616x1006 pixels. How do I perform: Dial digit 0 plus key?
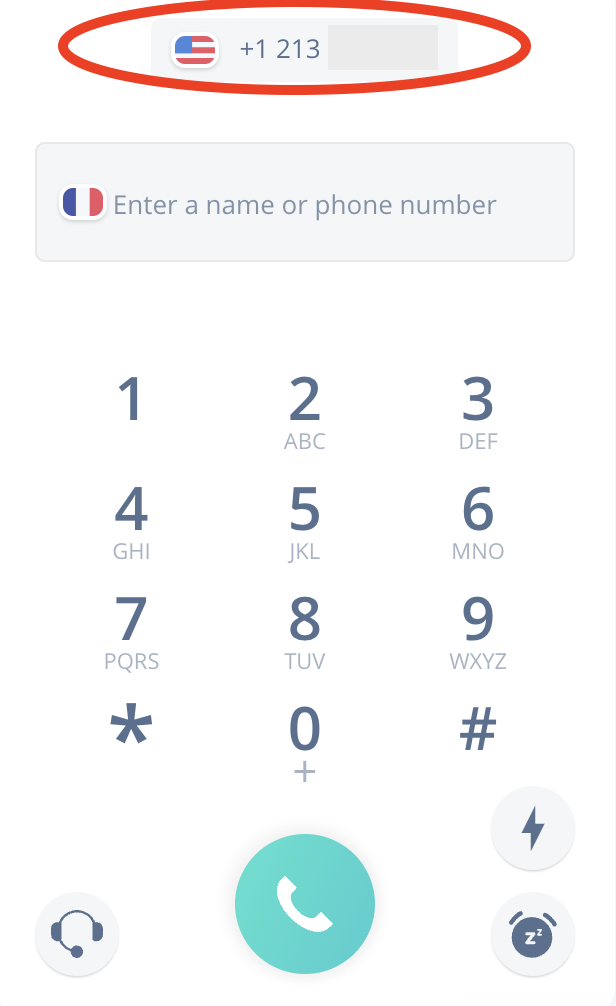(x=305, y=742)
